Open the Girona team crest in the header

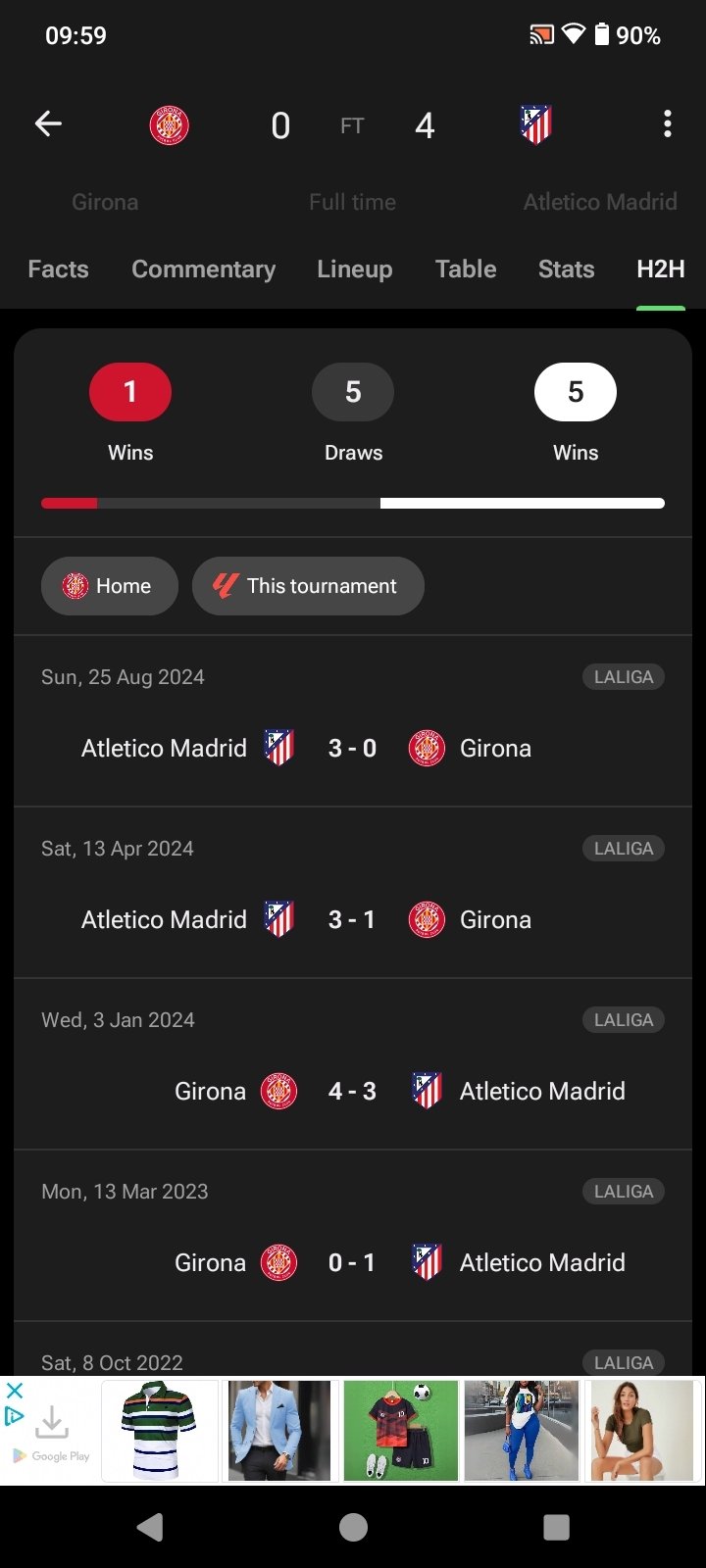pos(169,125)
